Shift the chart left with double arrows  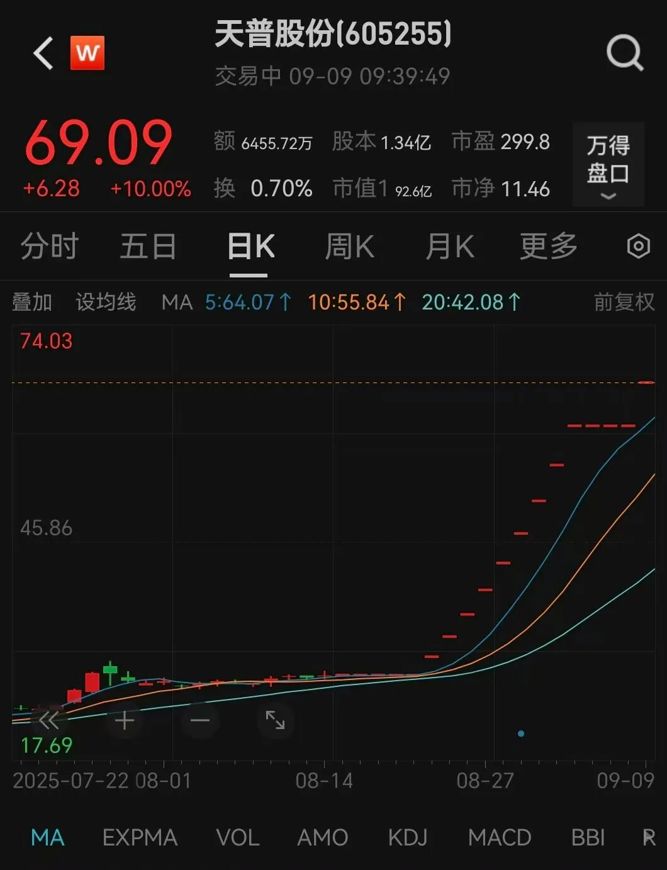pyautogui.click(x=48, y=719)
